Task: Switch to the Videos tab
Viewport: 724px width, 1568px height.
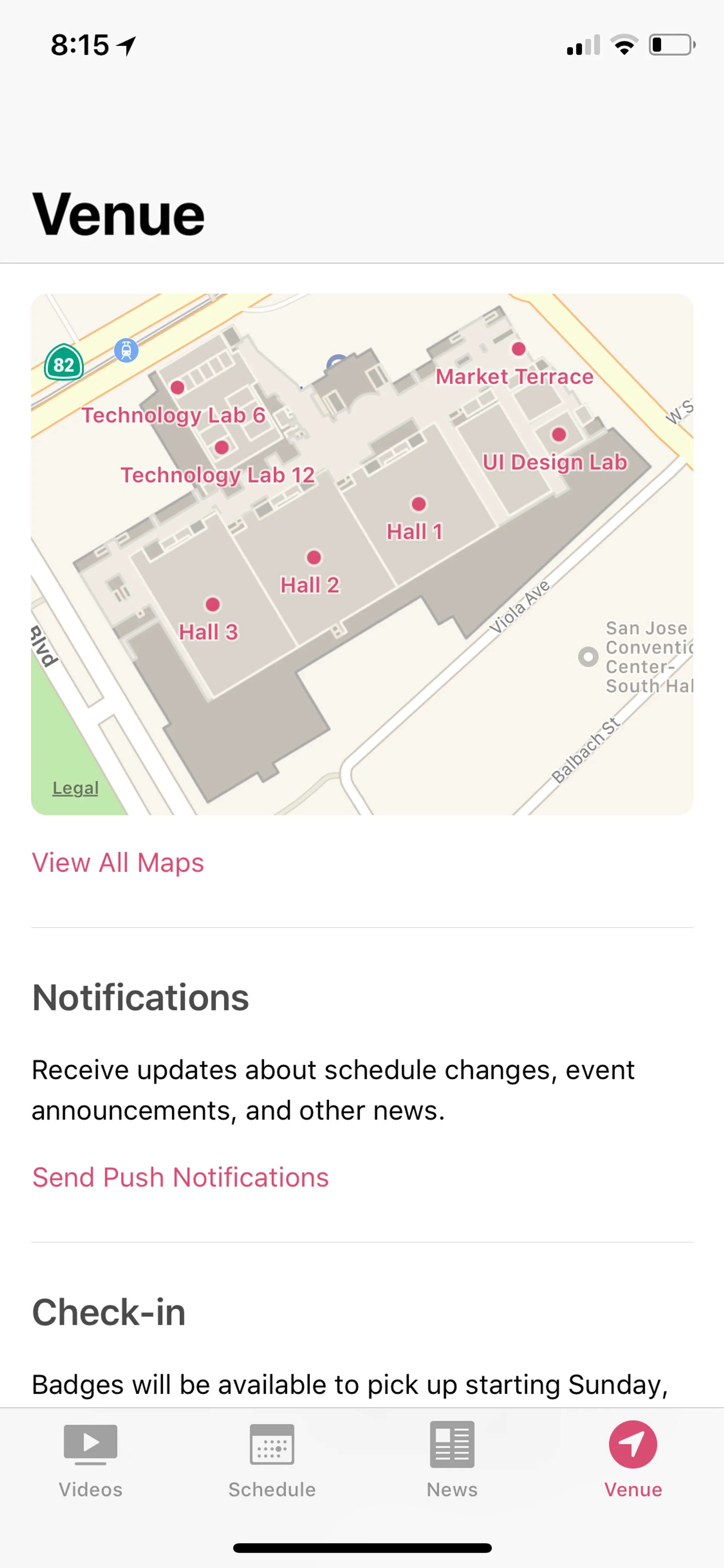Action: (x=90, y=1460)
